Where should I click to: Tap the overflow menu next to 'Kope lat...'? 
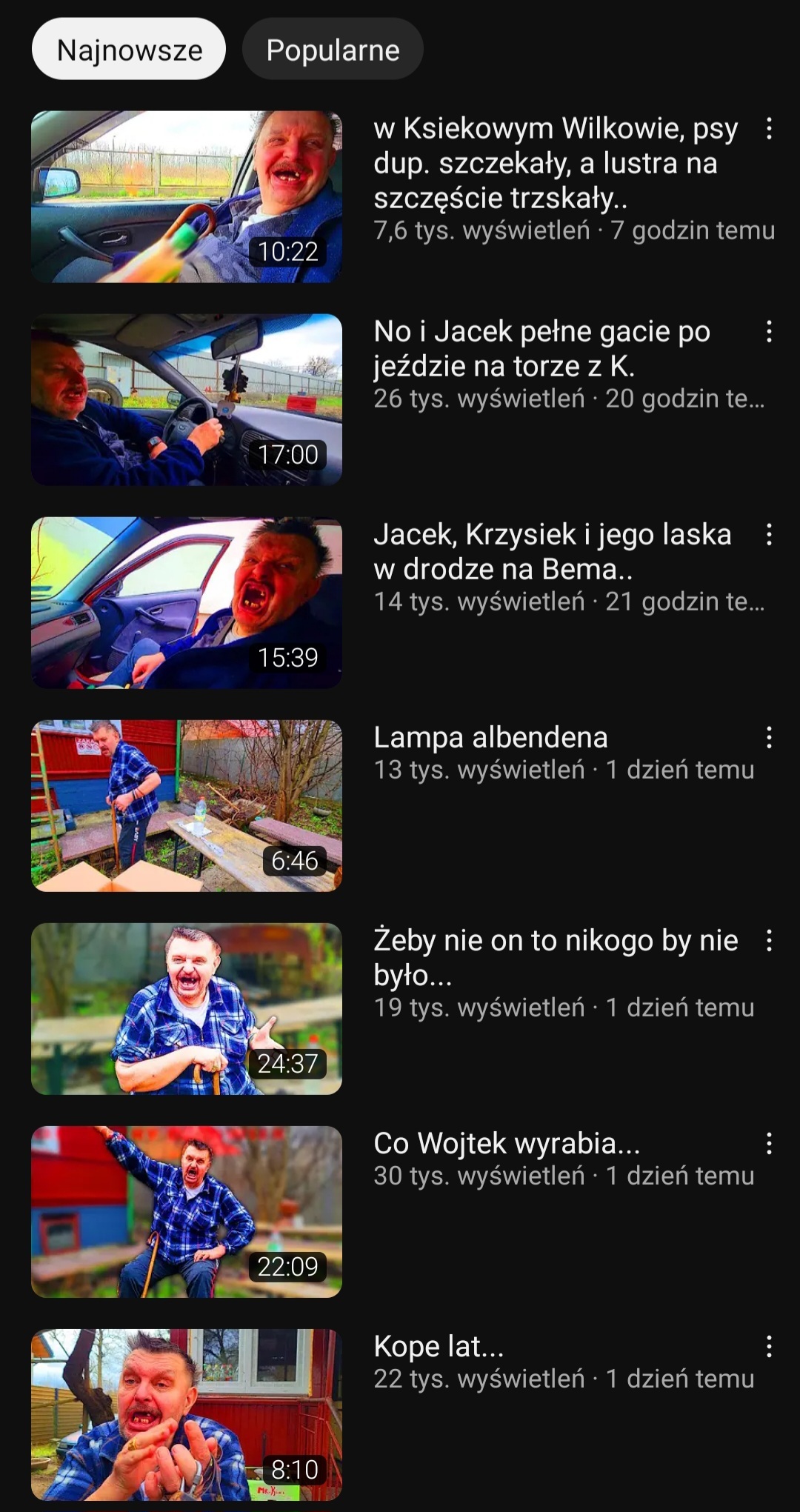(x=769, y=1347)
